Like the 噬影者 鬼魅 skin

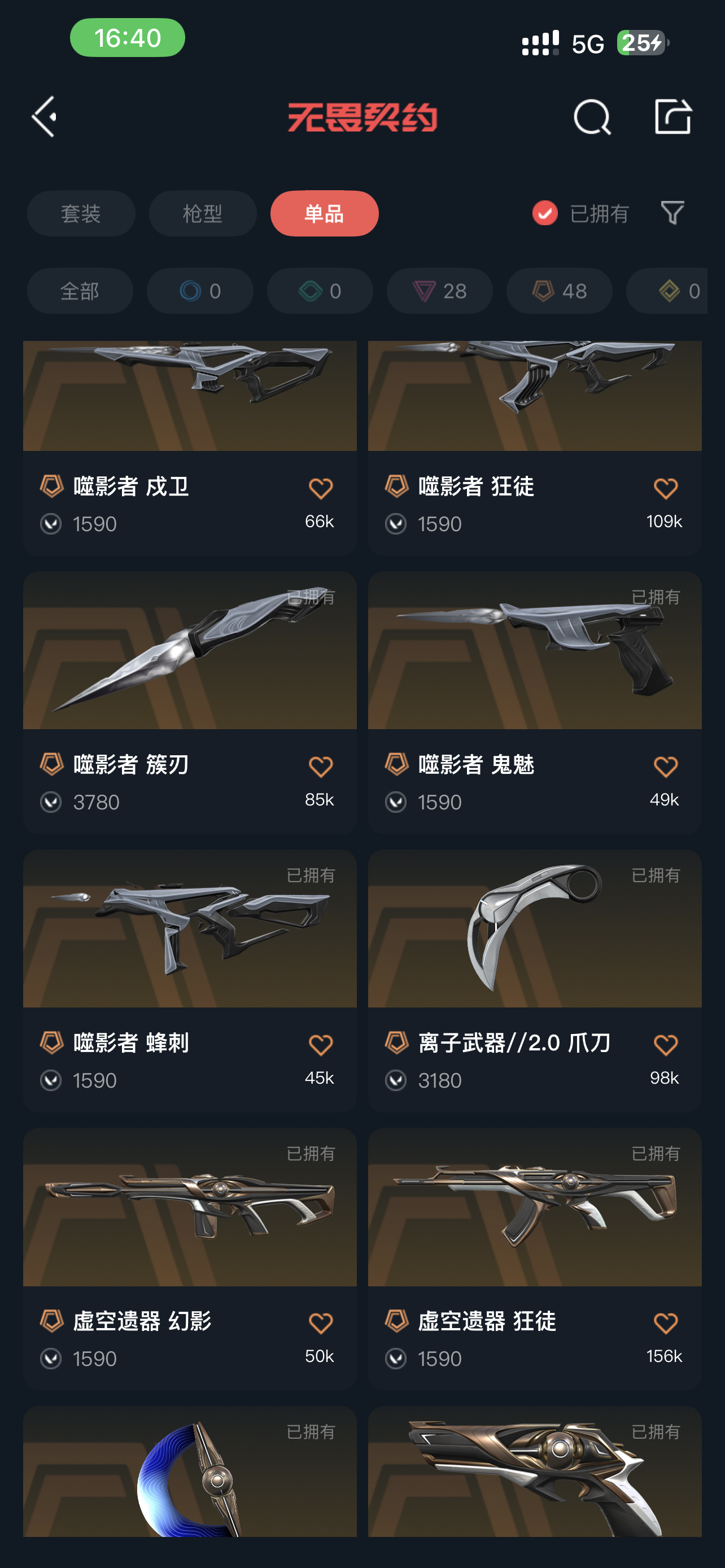665,767
